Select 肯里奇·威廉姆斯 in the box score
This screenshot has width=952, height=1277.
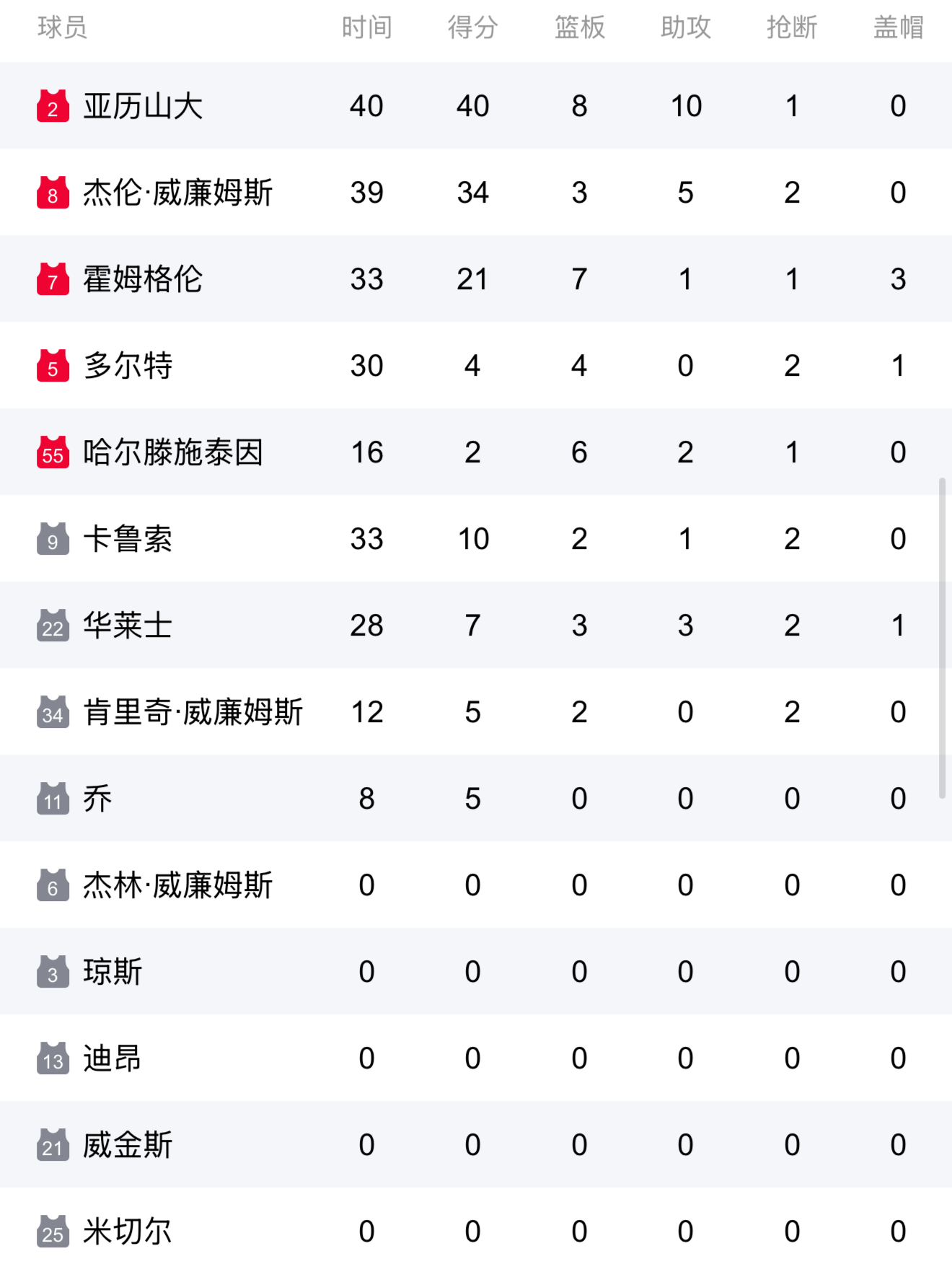[x=193, y=712]
